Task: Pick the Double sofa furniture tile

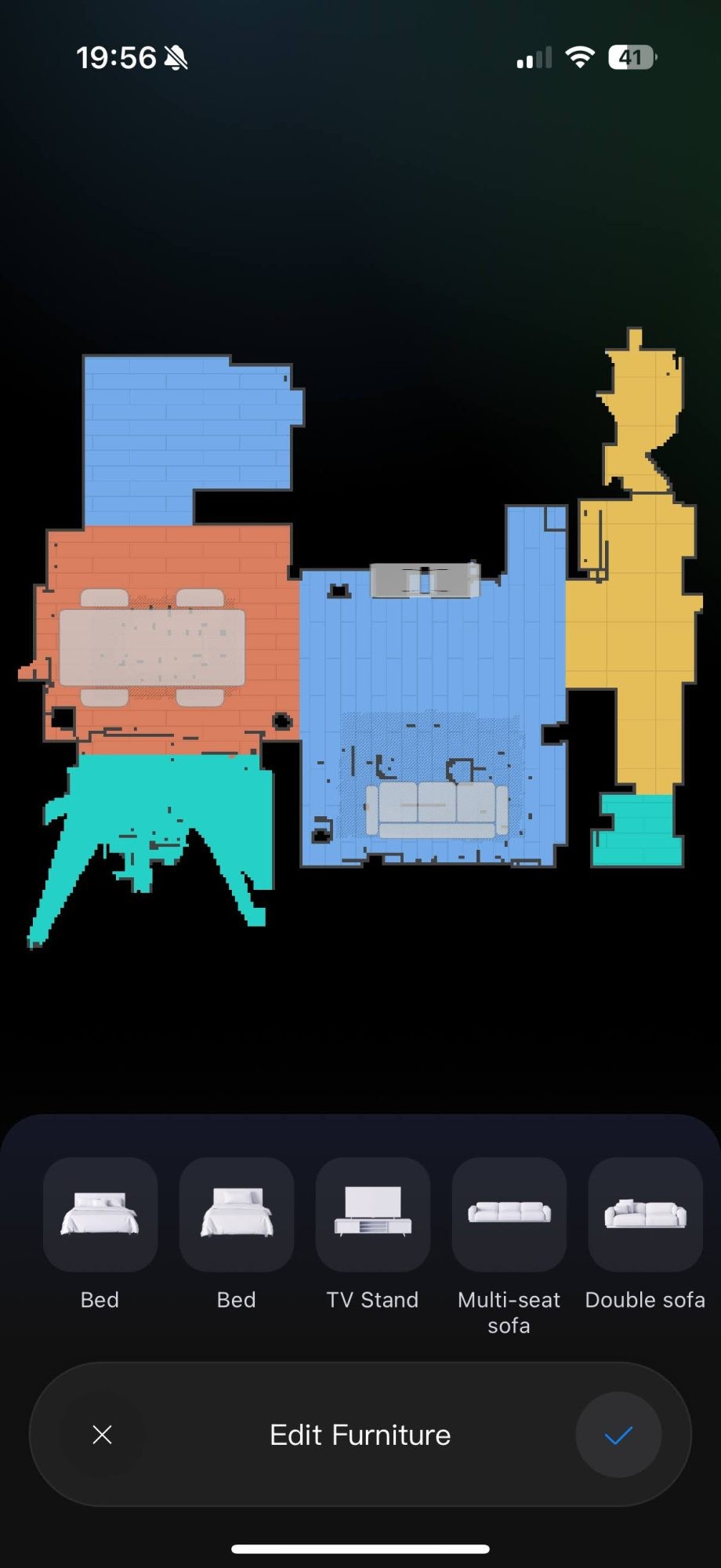Action: coord(645,1214)
